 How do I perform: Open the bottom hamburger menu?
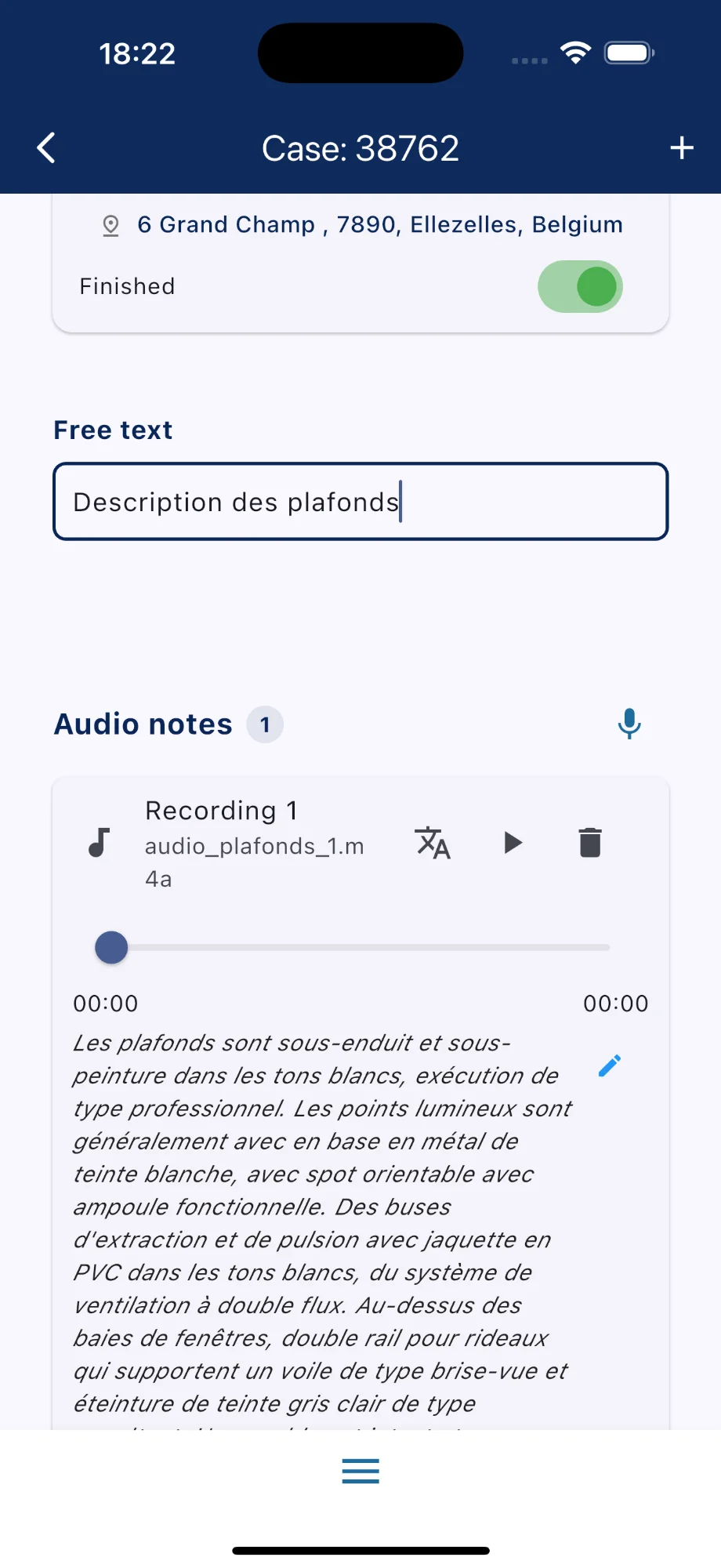click(x=360, y=1472)
